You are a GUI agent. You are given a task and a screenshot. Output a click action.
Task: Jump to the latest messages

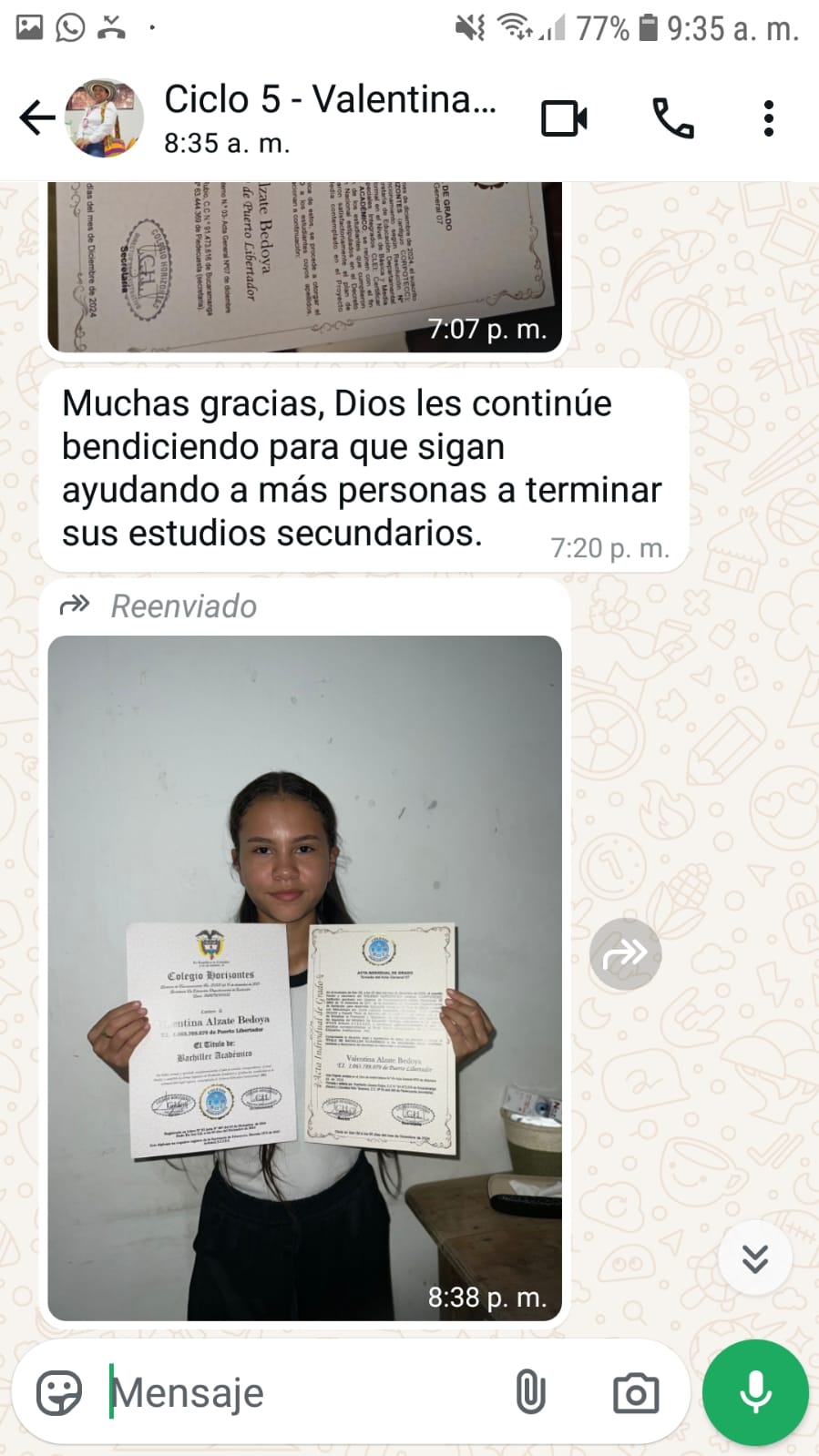tap(754, 1258)
